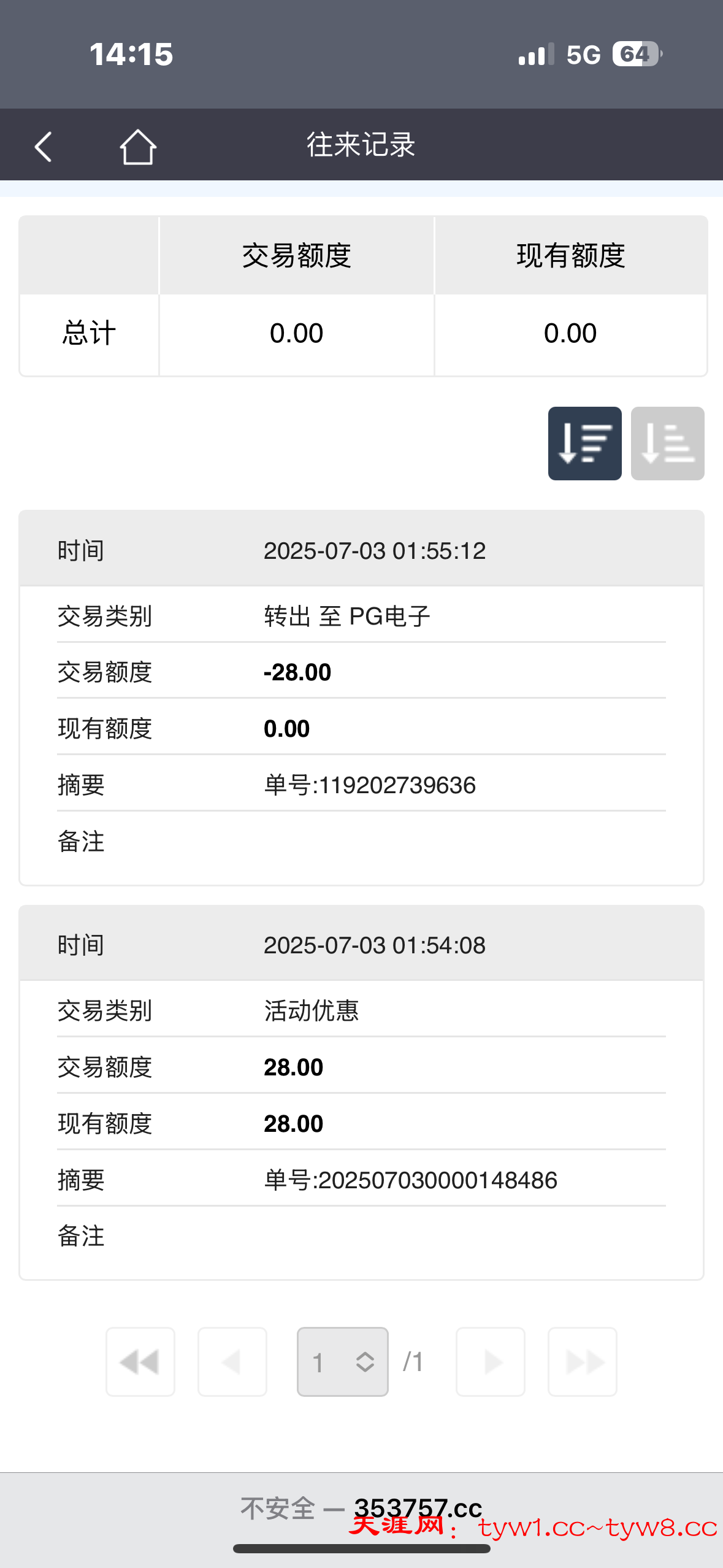Viewport: 723px width, 1568px height.
Task: Jump to the first page
Action: coord(140,1362)
